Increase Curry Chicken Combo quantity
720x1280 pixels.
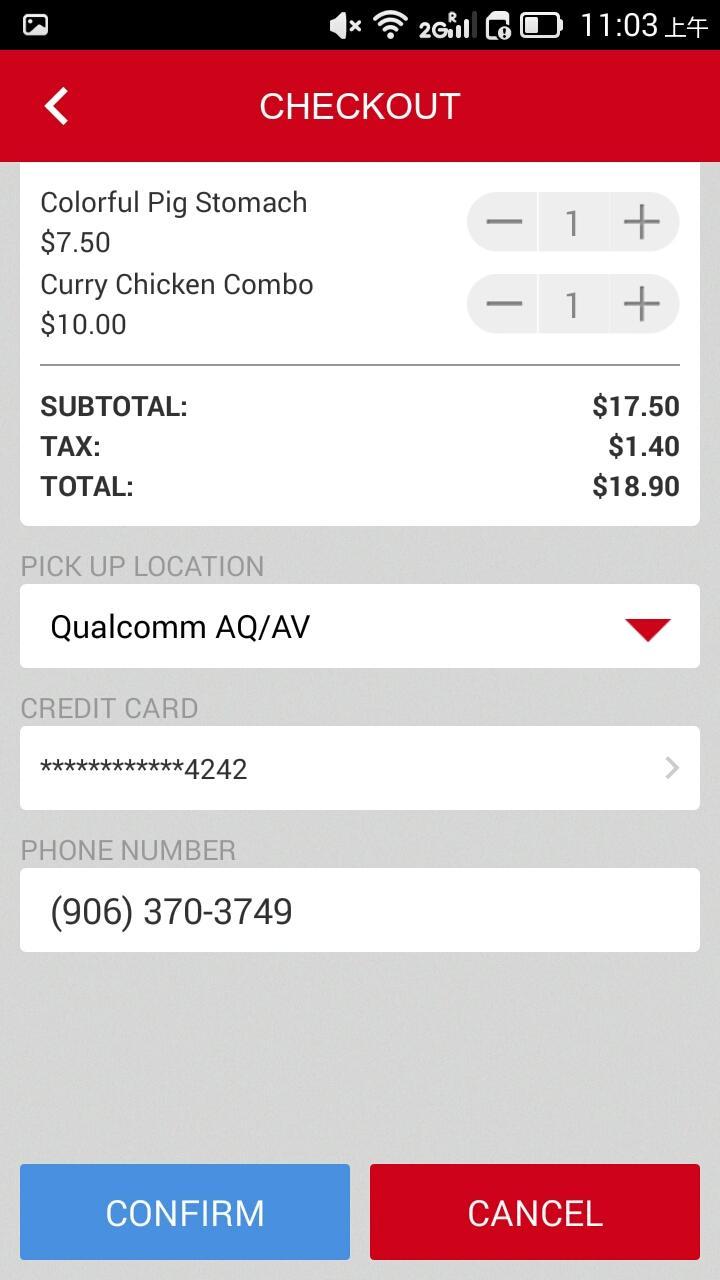pyautogui.click(x=642, y=304)
